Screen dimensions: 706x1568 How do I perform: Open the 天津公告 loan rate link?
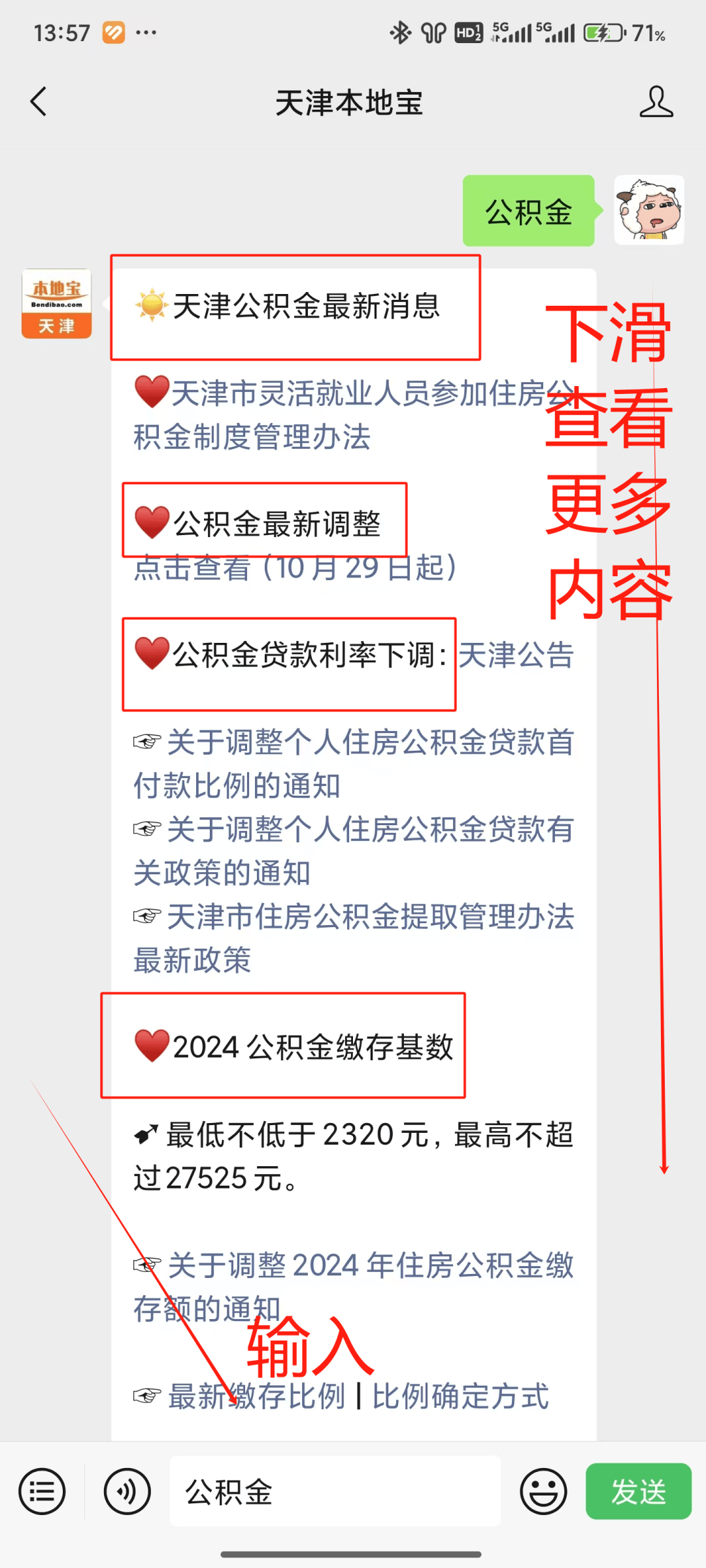pos(515,657)
